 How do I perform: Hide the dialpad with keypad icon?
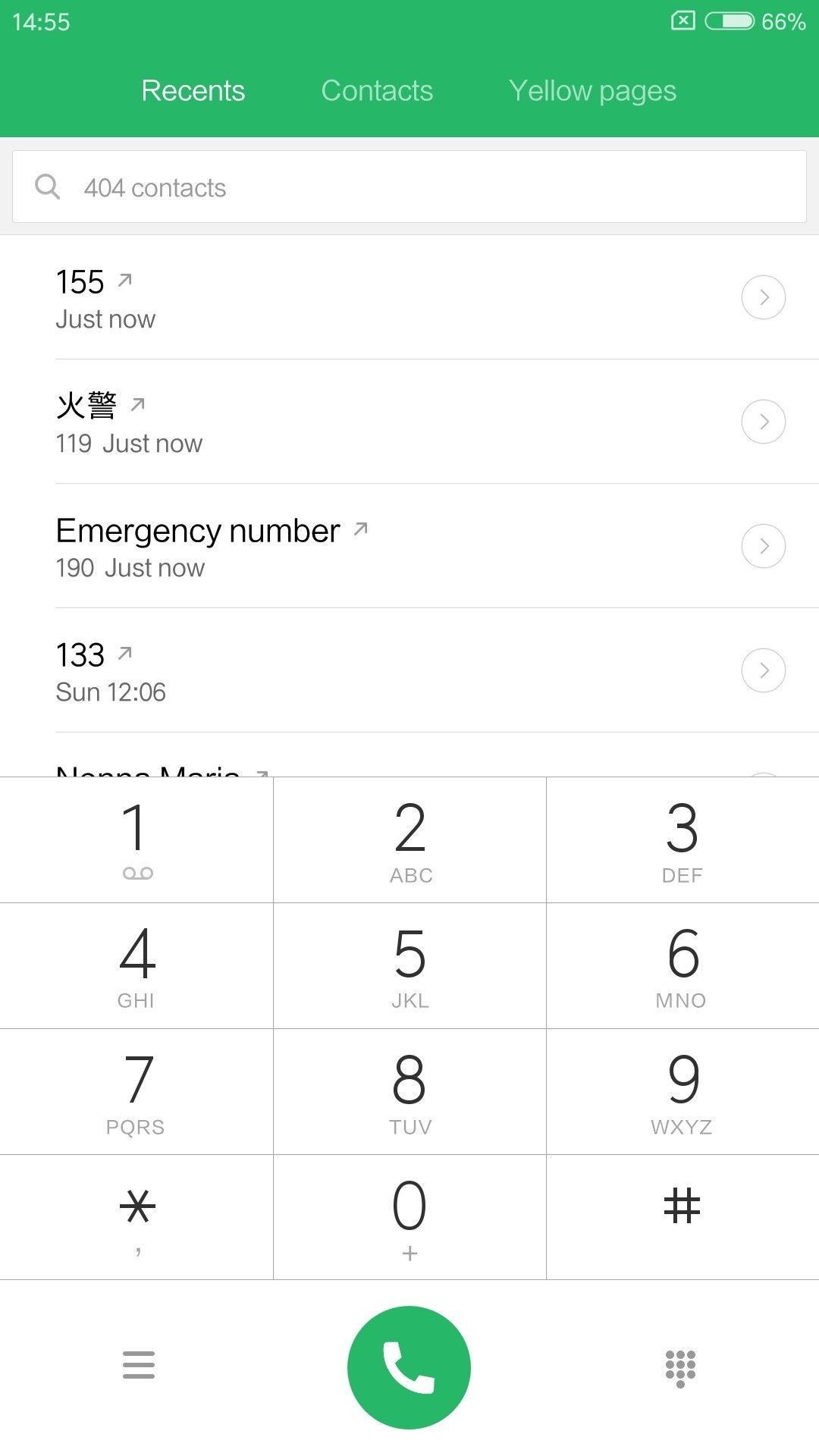click(x=680, y=1368)
